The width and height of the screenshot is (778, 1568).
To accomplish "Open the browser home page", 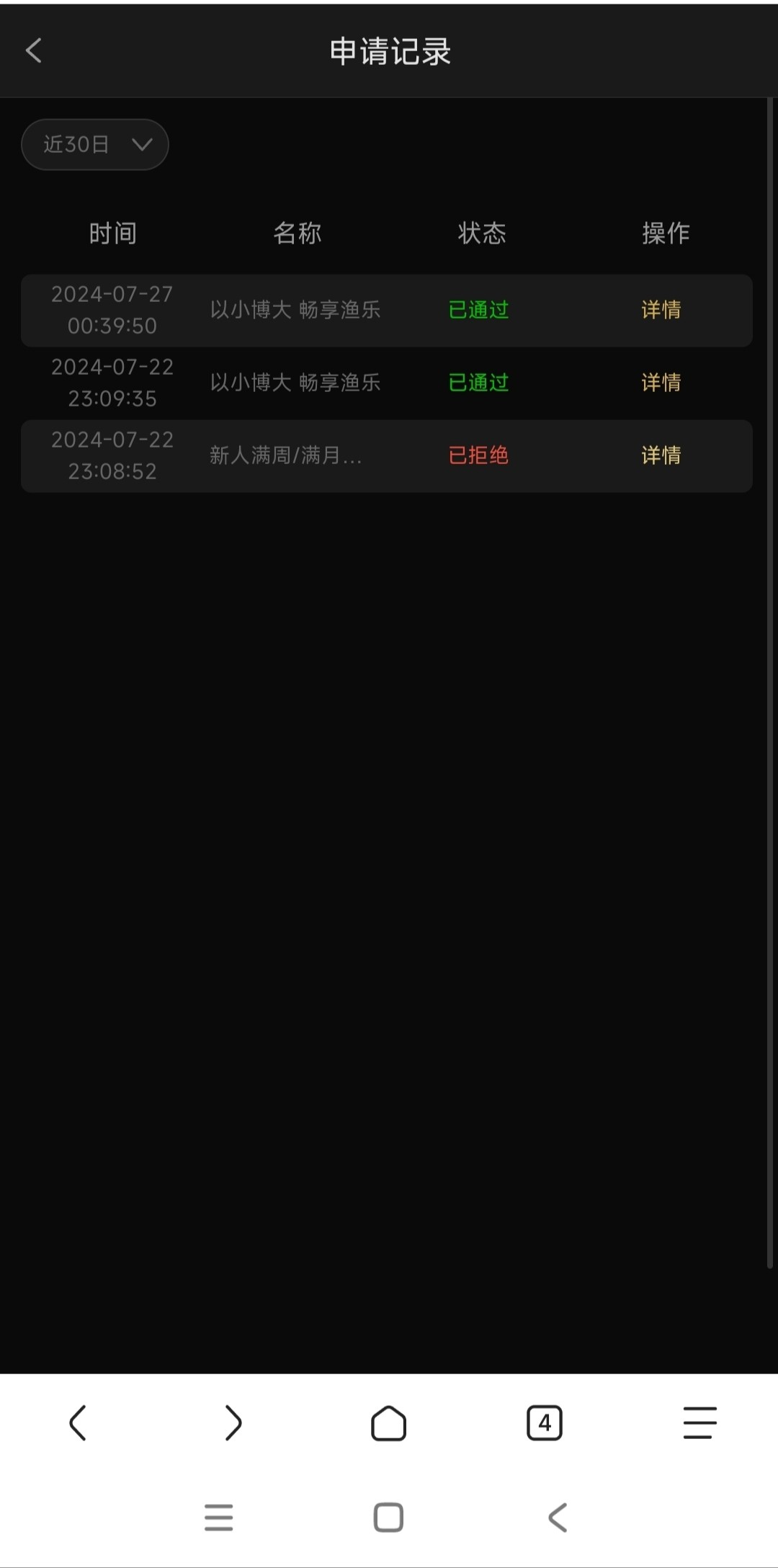I will click(x=388, y=1423).
